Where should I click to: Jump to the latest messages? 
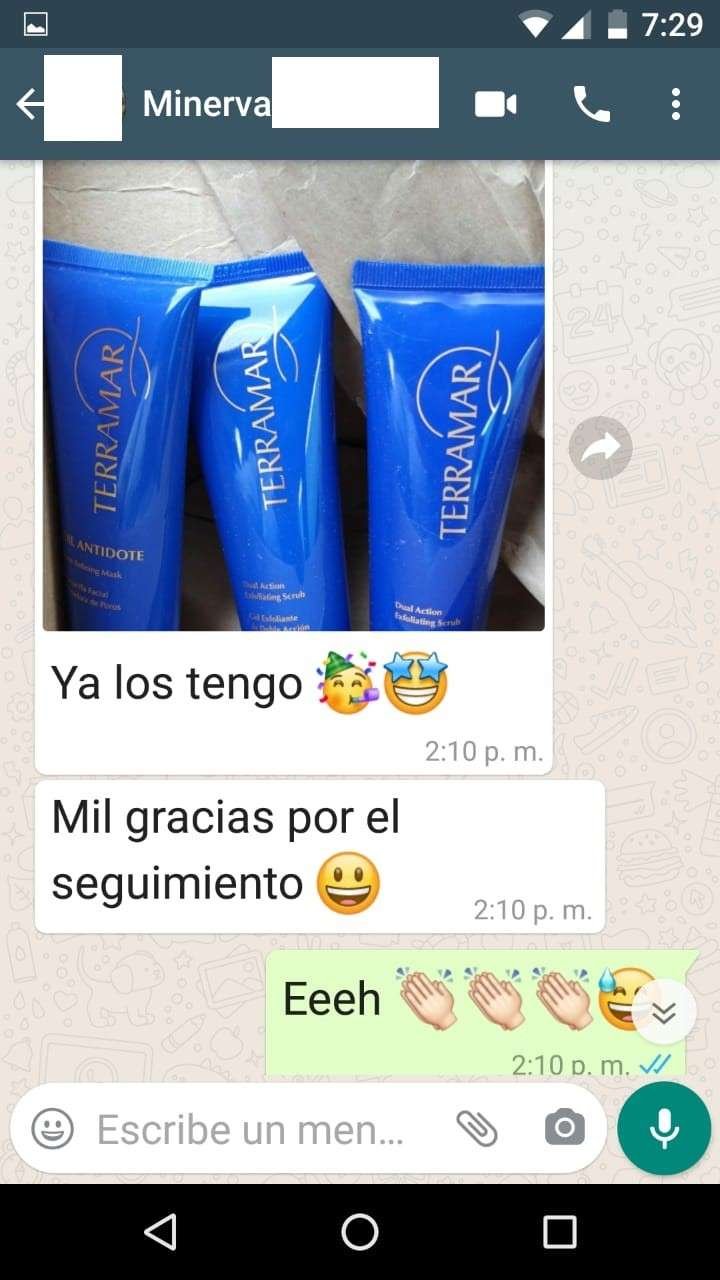(x=664, y=1013)
